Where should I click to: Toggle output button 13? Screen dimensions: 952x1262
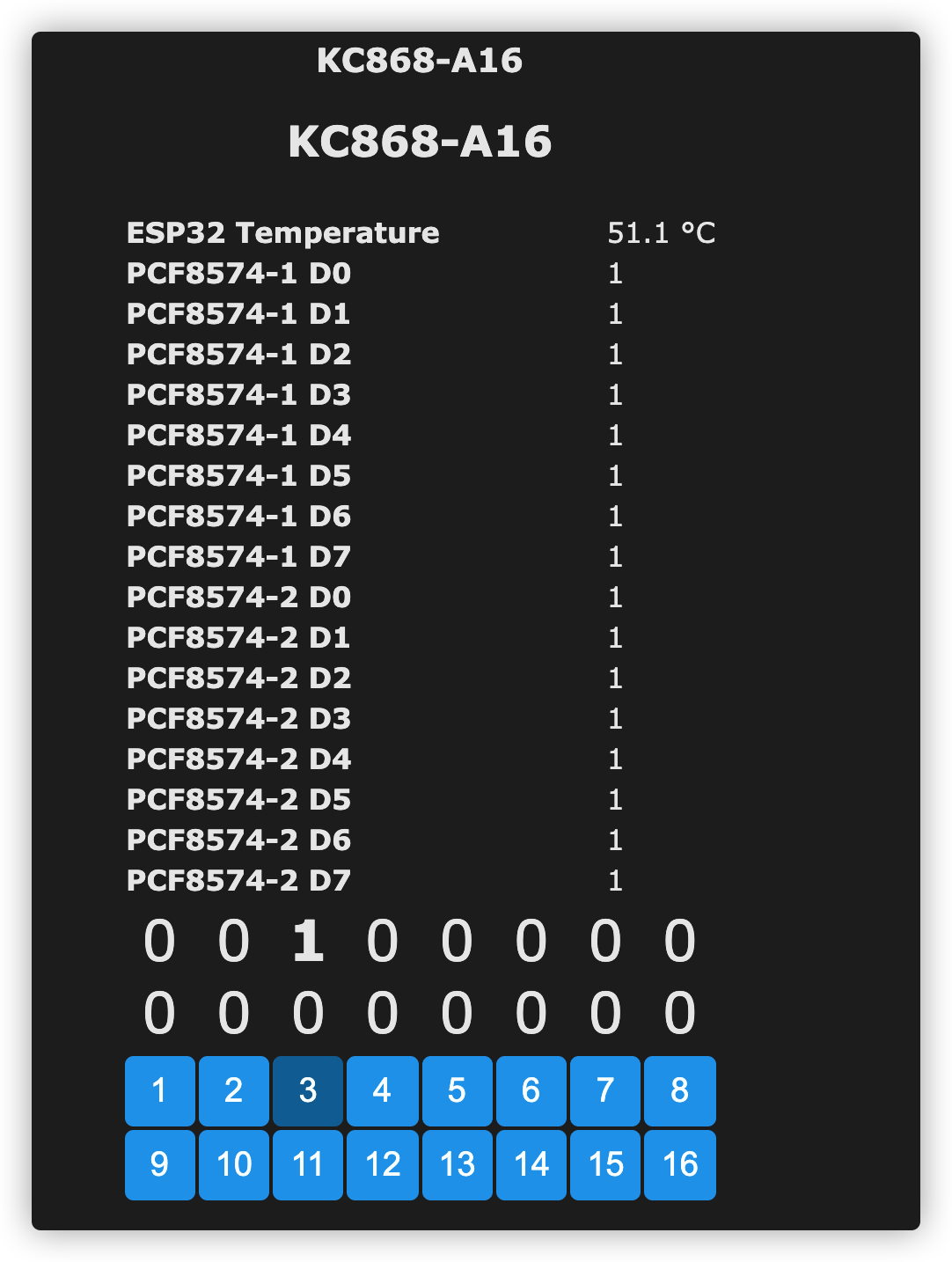tap(457, 1164)
